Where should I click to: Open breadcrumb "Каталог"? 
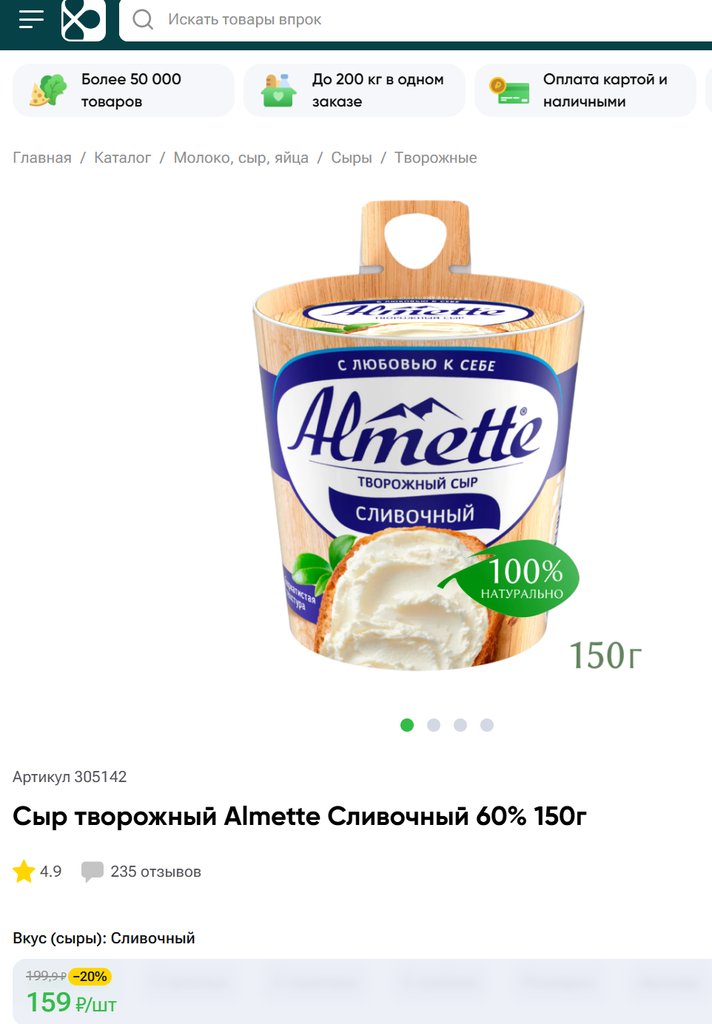(x=122, y=158)
